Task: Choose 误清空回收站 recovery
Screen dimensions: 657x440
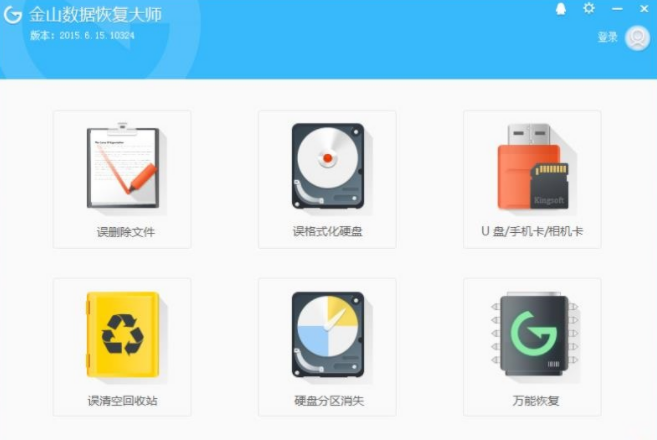Action: click(x=122, y=347)
